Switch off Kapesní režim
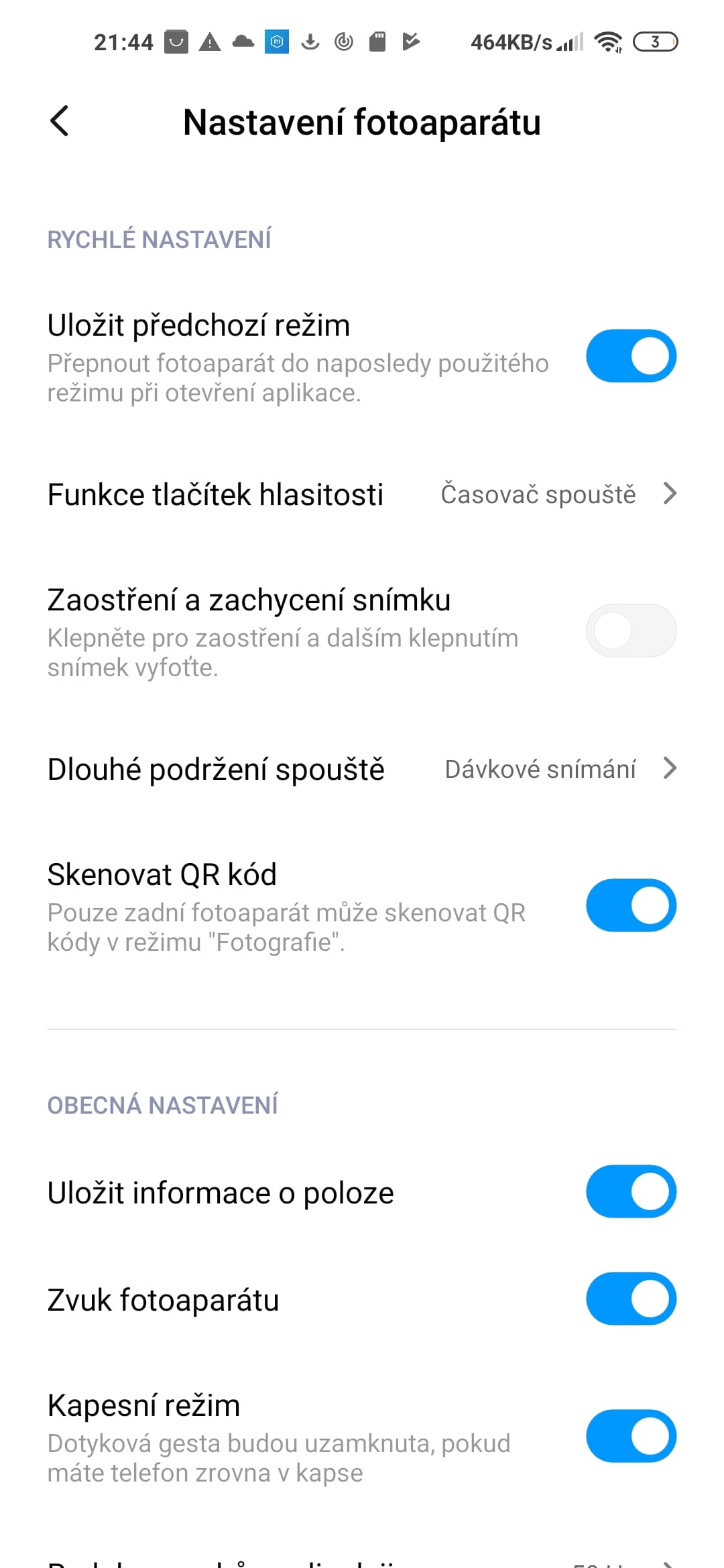Screen dimensions: 724x1568 (x=631, y=1436)
